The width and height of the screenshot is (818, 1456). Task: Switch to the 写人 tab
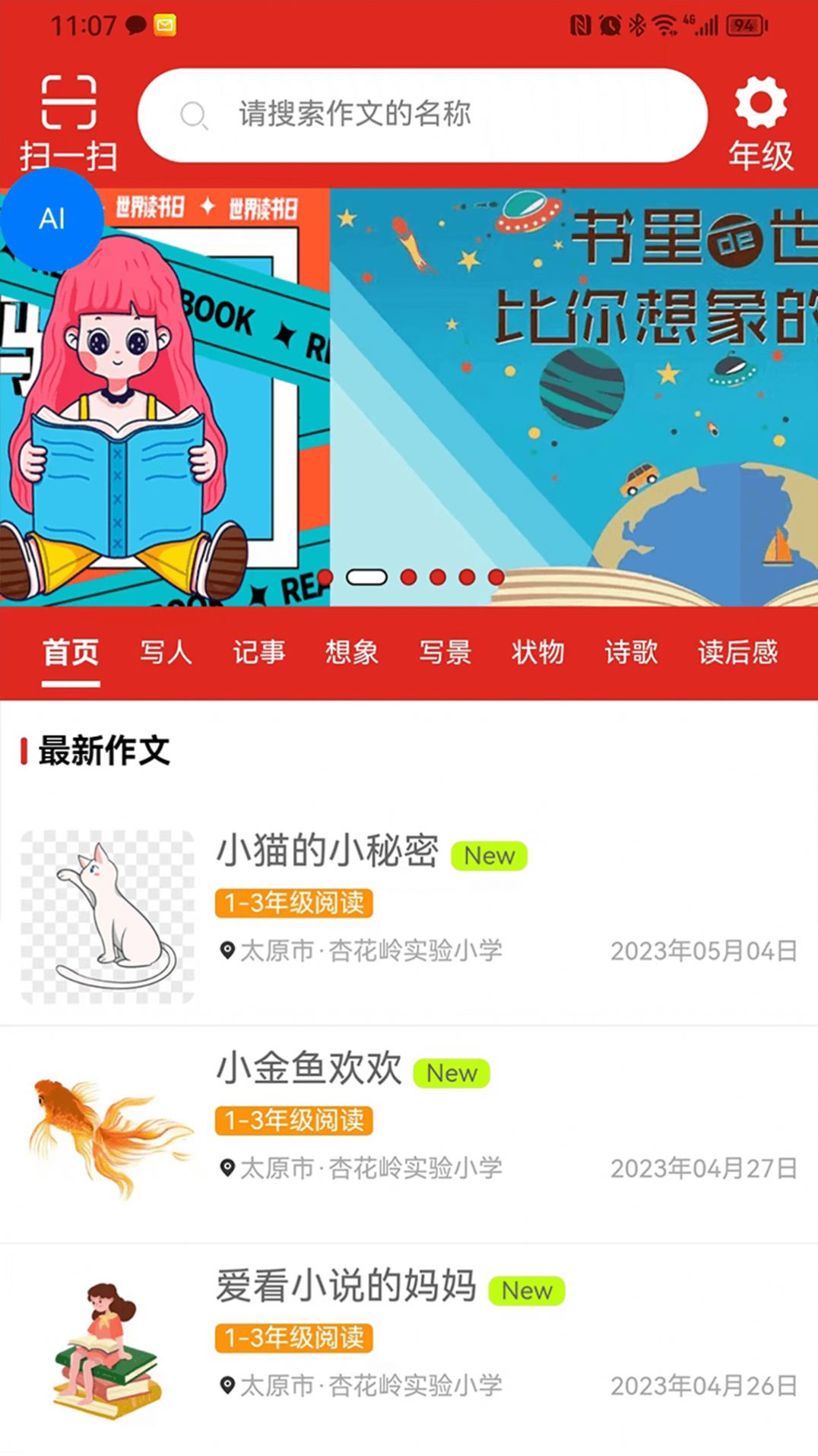(x=164, y=652)
